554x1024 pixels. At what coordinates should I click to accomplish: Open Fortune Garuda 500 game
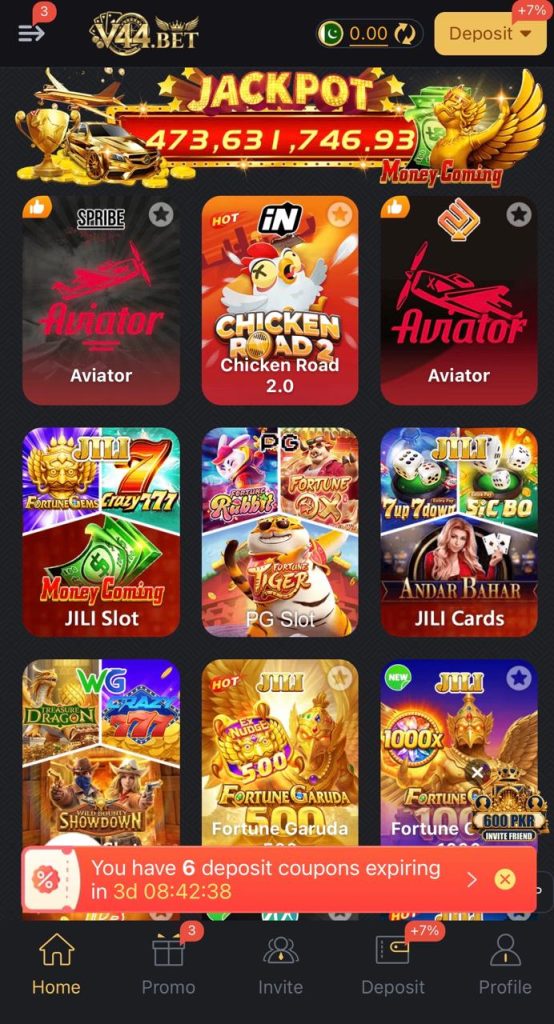[x=280, y=751]
